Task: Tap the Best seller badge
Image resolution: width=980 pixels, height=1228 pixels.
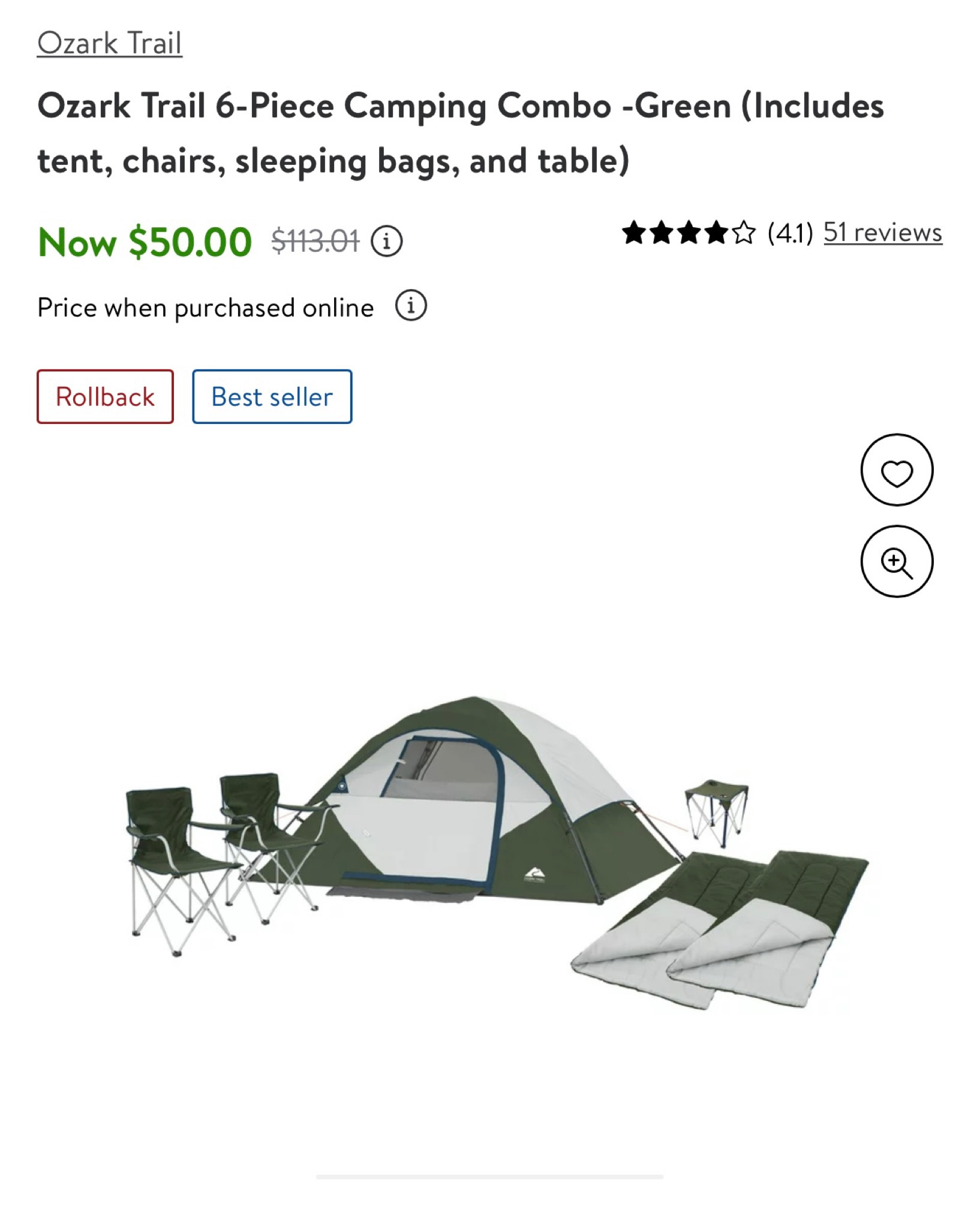Action: 272,397
